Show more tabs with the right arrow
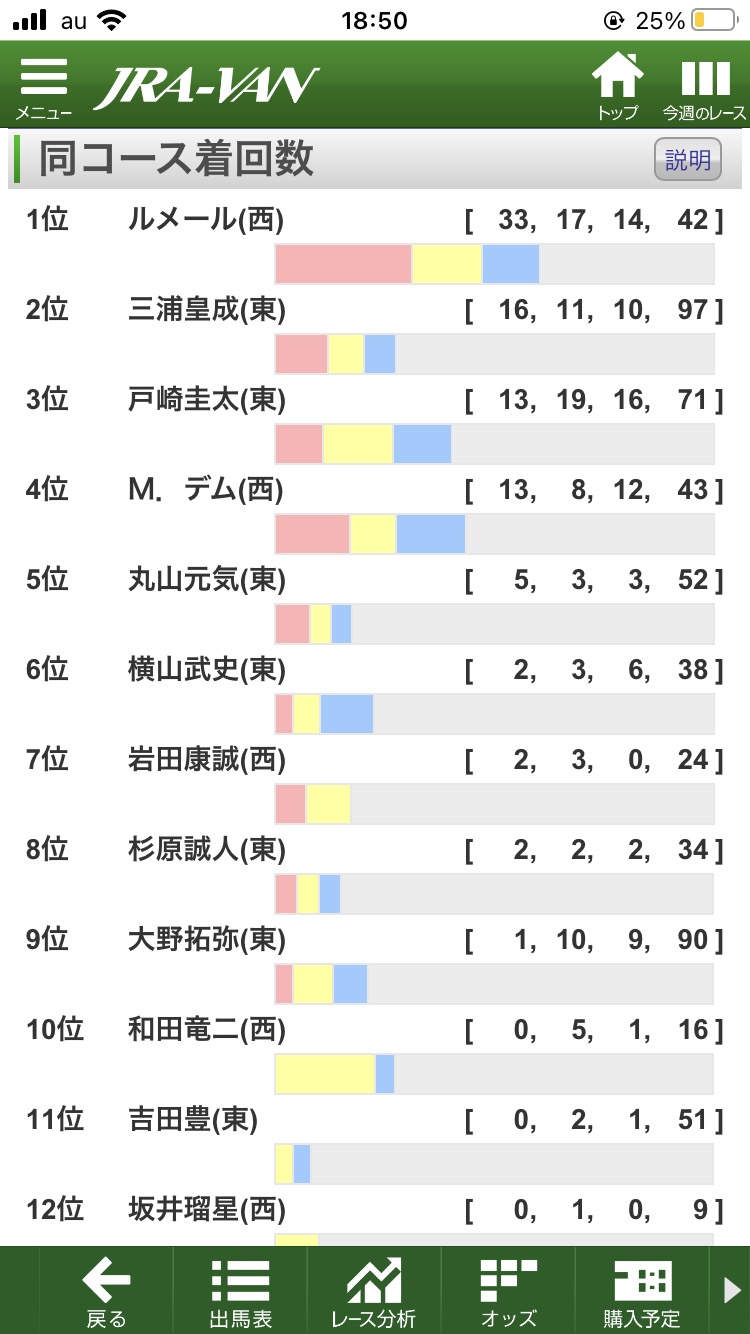The width and height of the screenshot is (750, 1334). 732,1290
